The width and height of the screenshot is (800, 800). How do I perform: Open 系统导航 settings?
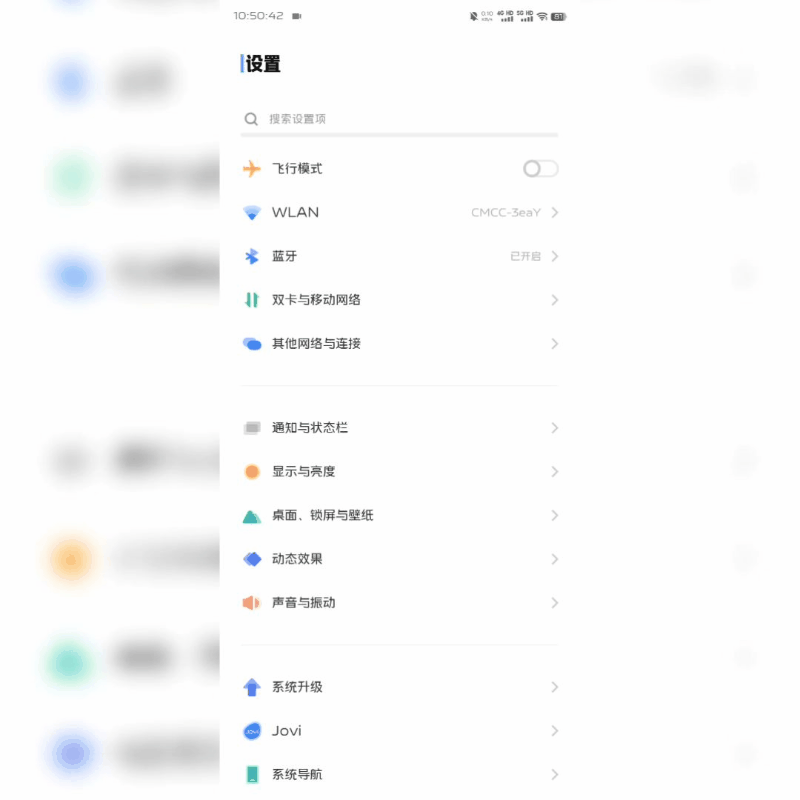tap(398, 775)
